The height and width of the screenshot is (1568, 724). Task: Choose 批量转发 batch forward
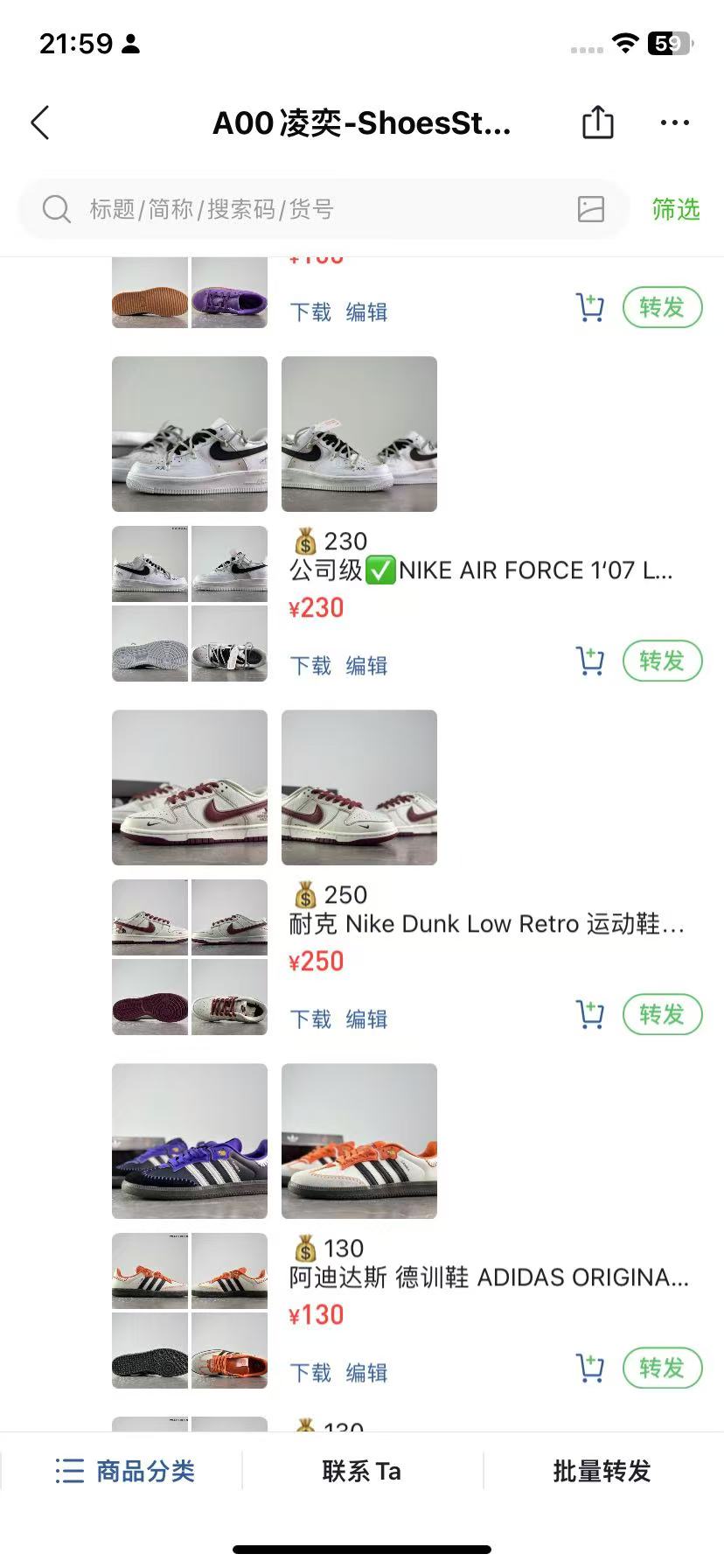pyautogui.click(x=602, y=1471)
